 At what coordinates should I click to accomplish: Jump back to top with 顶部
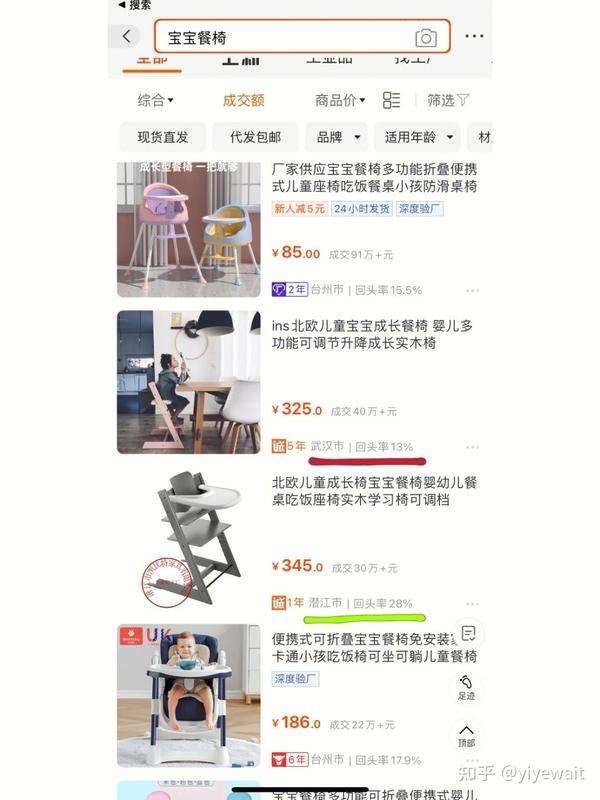pos(466,735)
